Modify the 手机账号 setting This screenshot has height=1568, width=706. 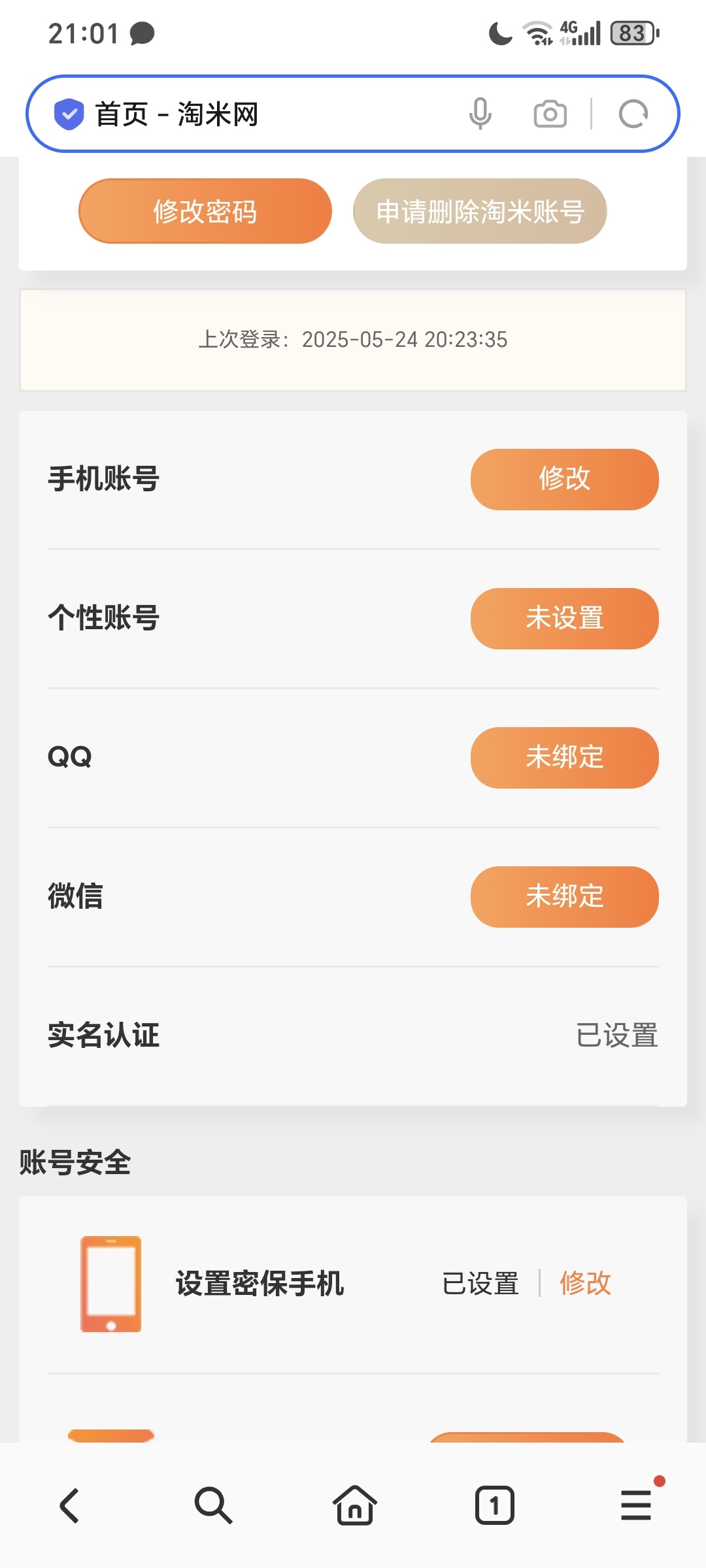pos(565,479)
